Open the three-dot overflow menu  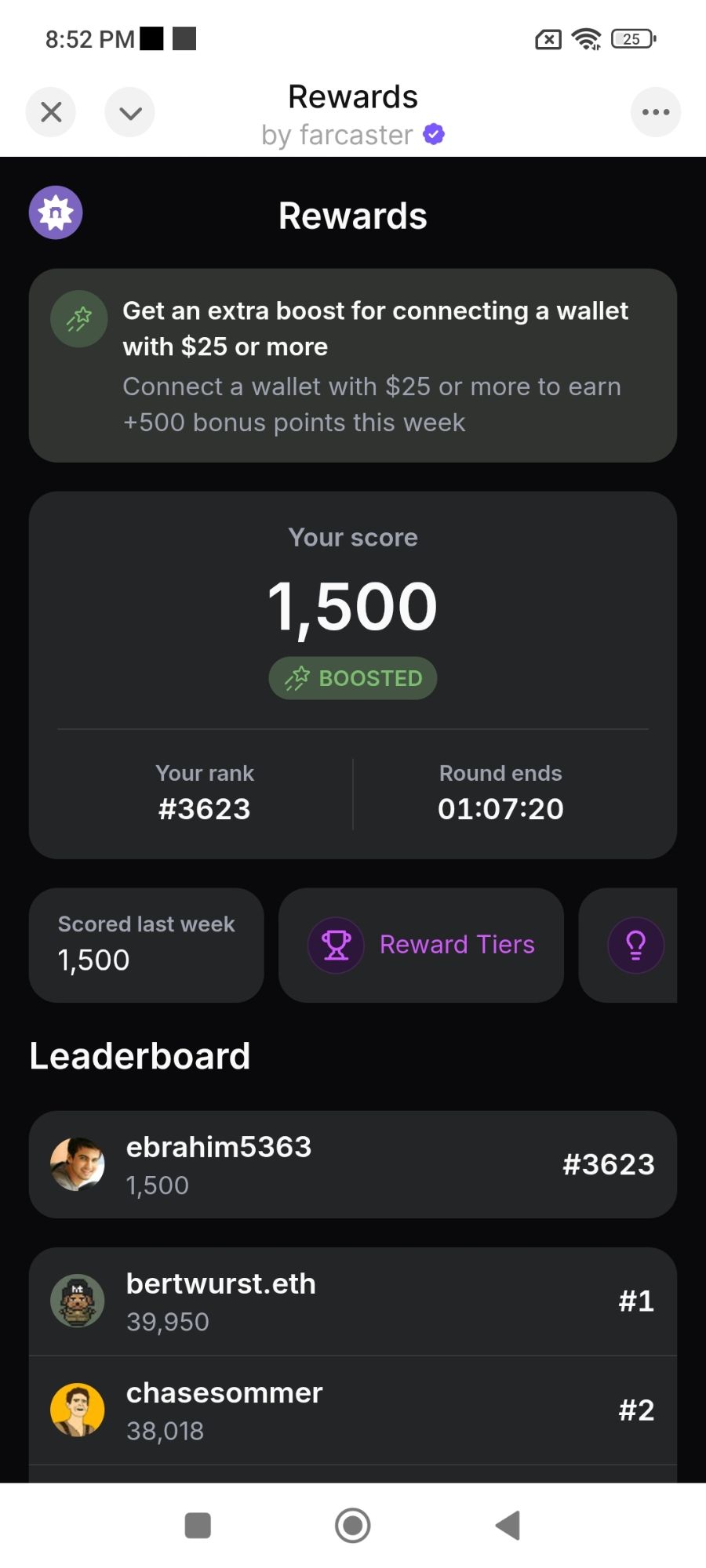pyautogui.click(x=655, y=112)
